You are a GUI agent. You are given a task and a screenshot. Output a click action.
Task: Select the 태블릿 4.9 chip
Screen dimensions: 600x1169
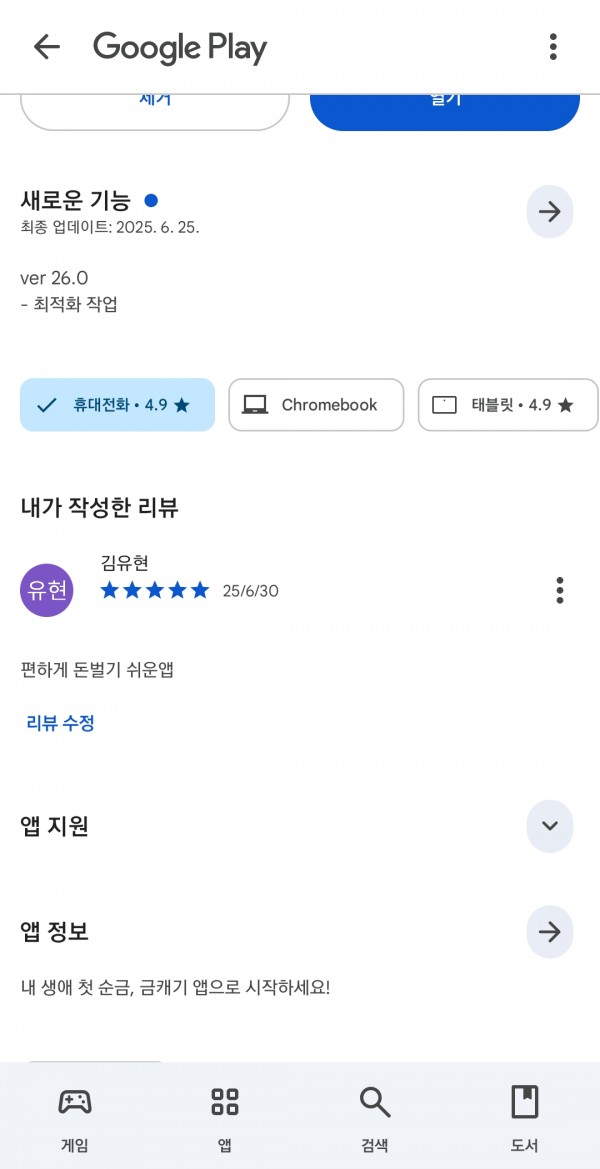508,405
